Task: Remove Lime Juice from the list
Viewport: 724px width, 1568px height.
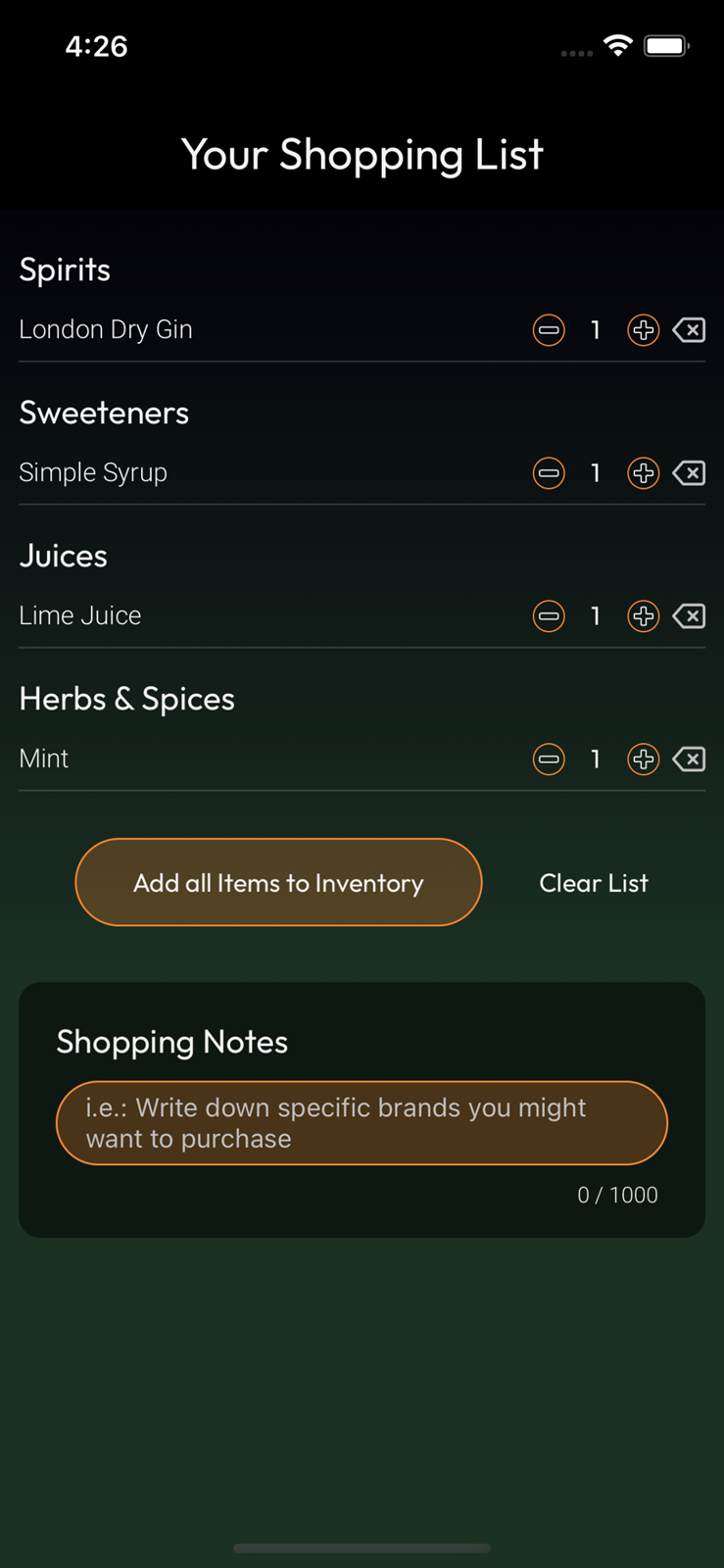Action: click(690, 616)
